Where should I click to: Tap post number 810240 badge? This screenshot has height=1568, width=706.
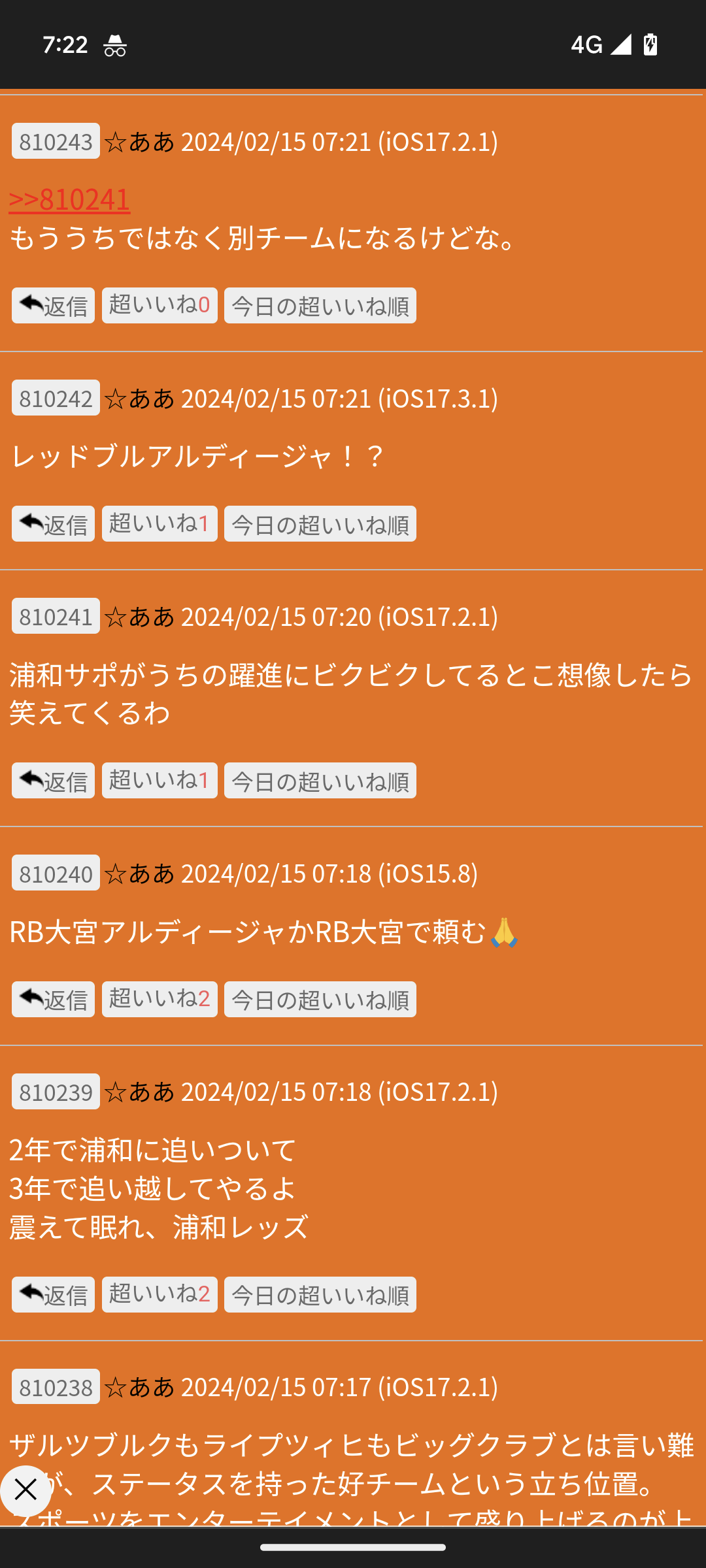click(56, 873)
